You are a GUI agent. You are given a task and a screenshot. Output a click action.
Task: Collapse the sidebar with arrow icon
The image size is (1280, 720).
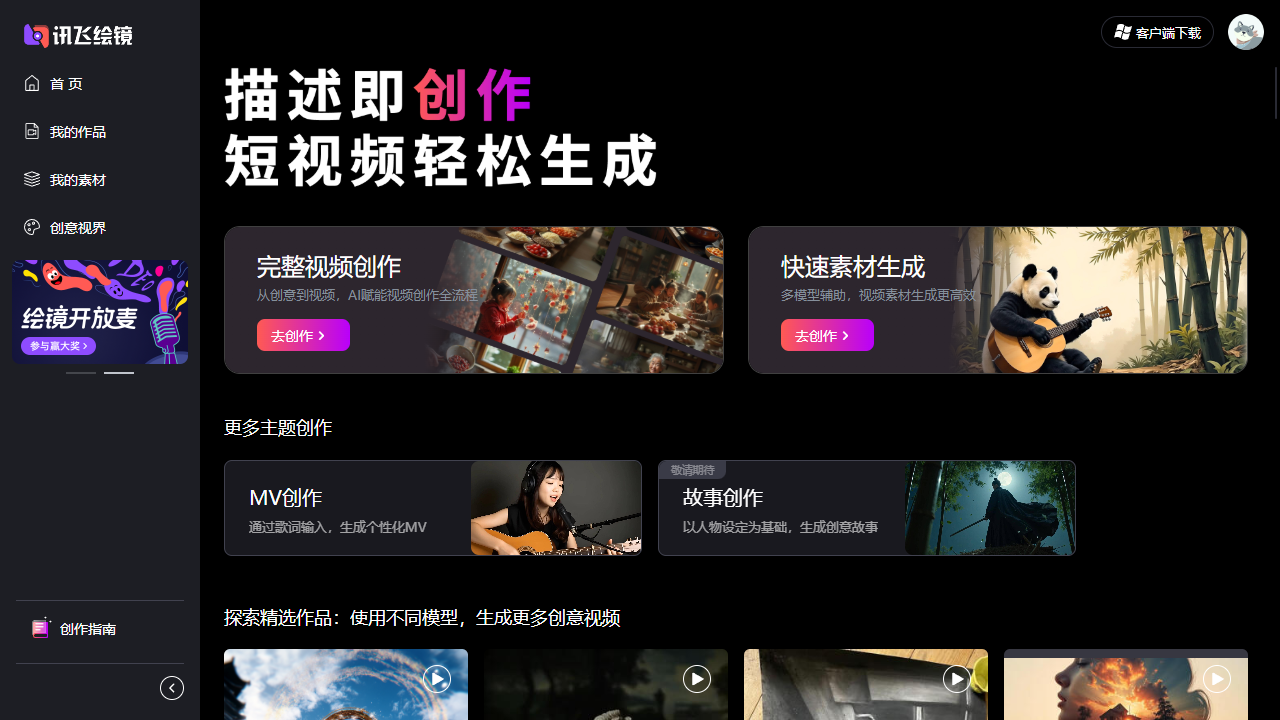(172, 688)
